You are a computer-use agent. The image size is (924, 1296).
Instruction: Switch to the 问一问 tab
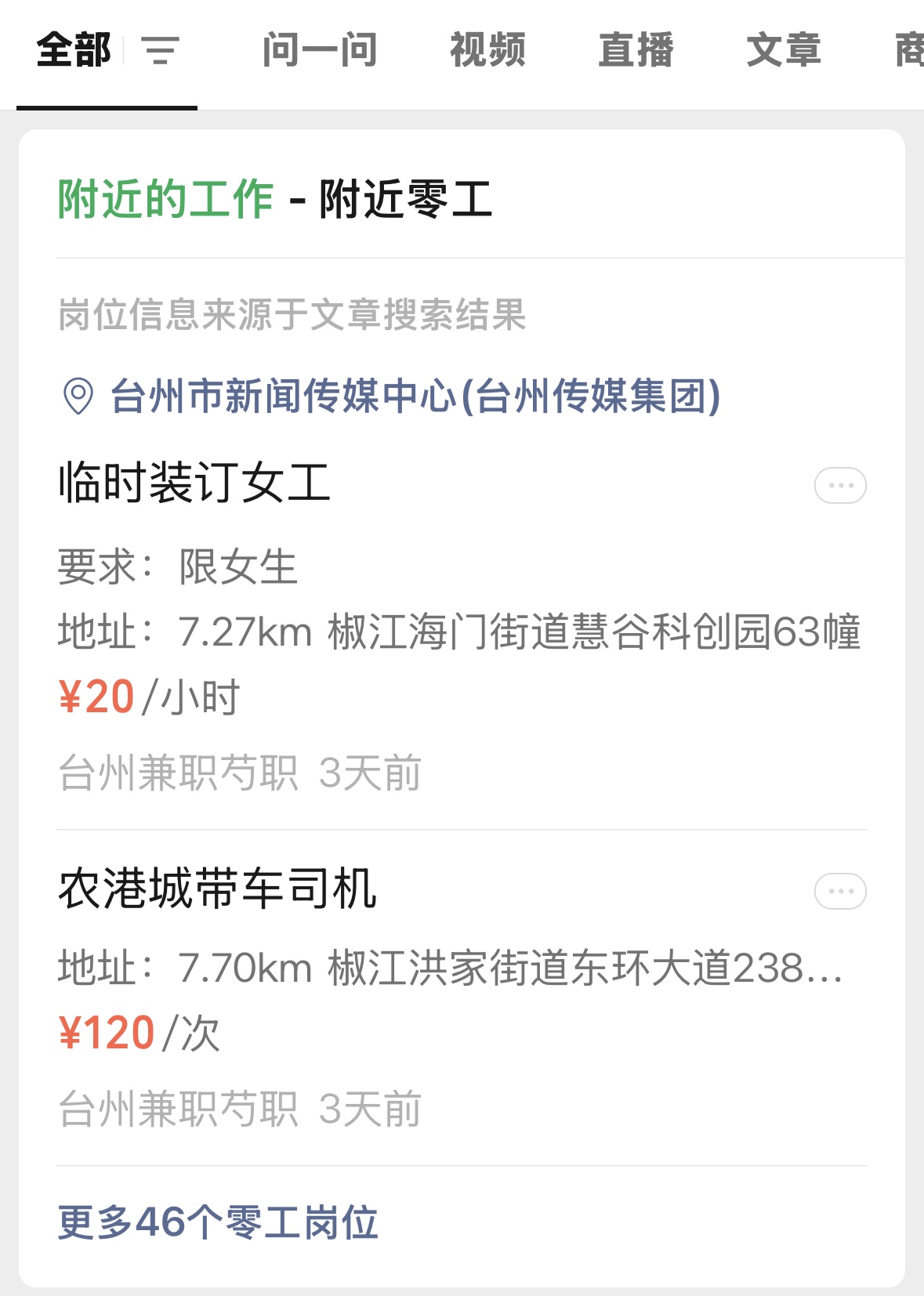click(x=320, y=50)
